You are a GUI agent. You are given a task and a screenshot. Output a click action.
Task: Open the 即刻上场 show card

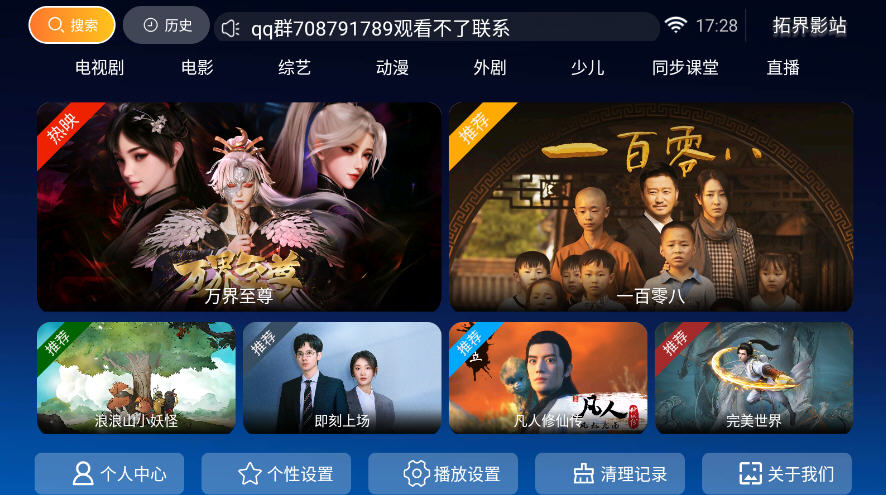pos(342,377)
